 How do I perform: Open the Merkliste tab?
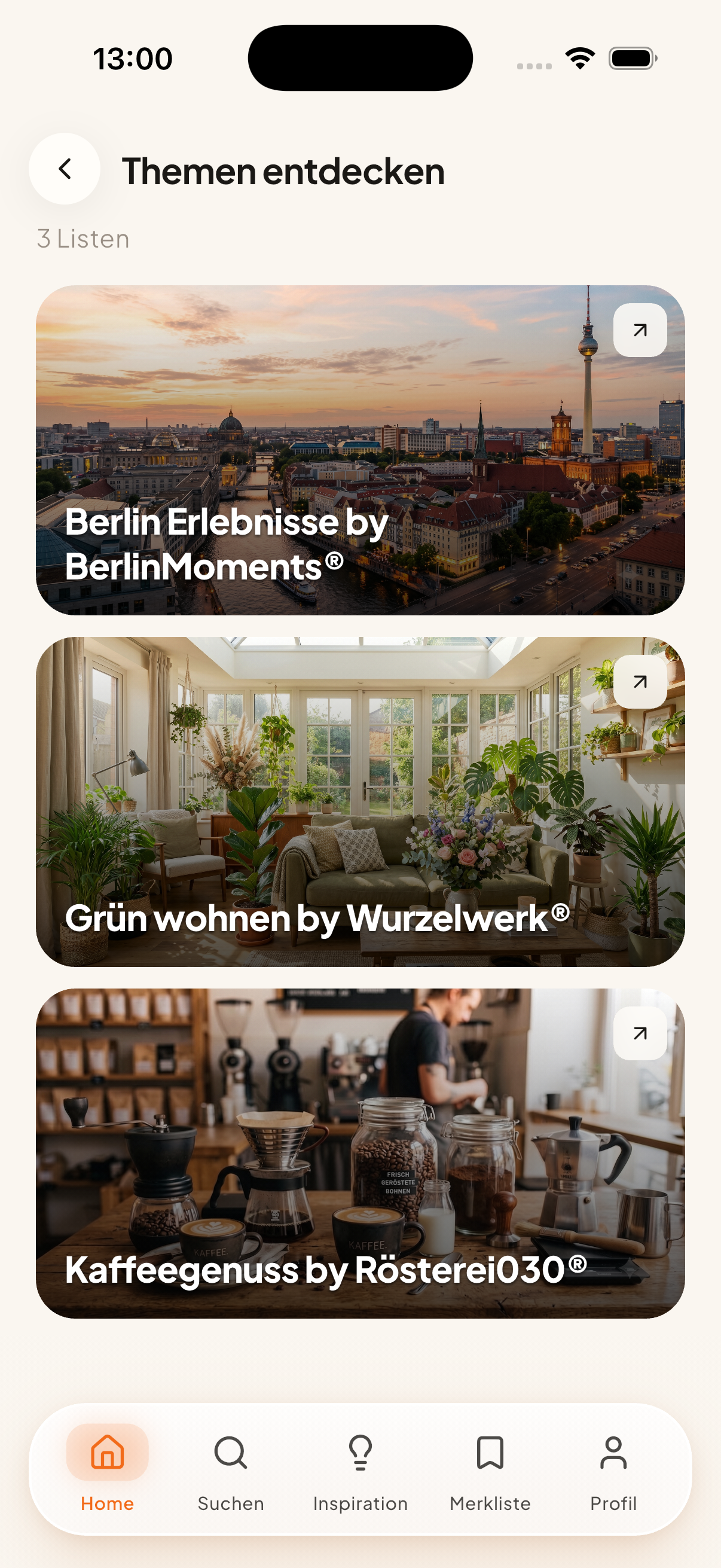pyautogui.click(x=490, y=1468)
